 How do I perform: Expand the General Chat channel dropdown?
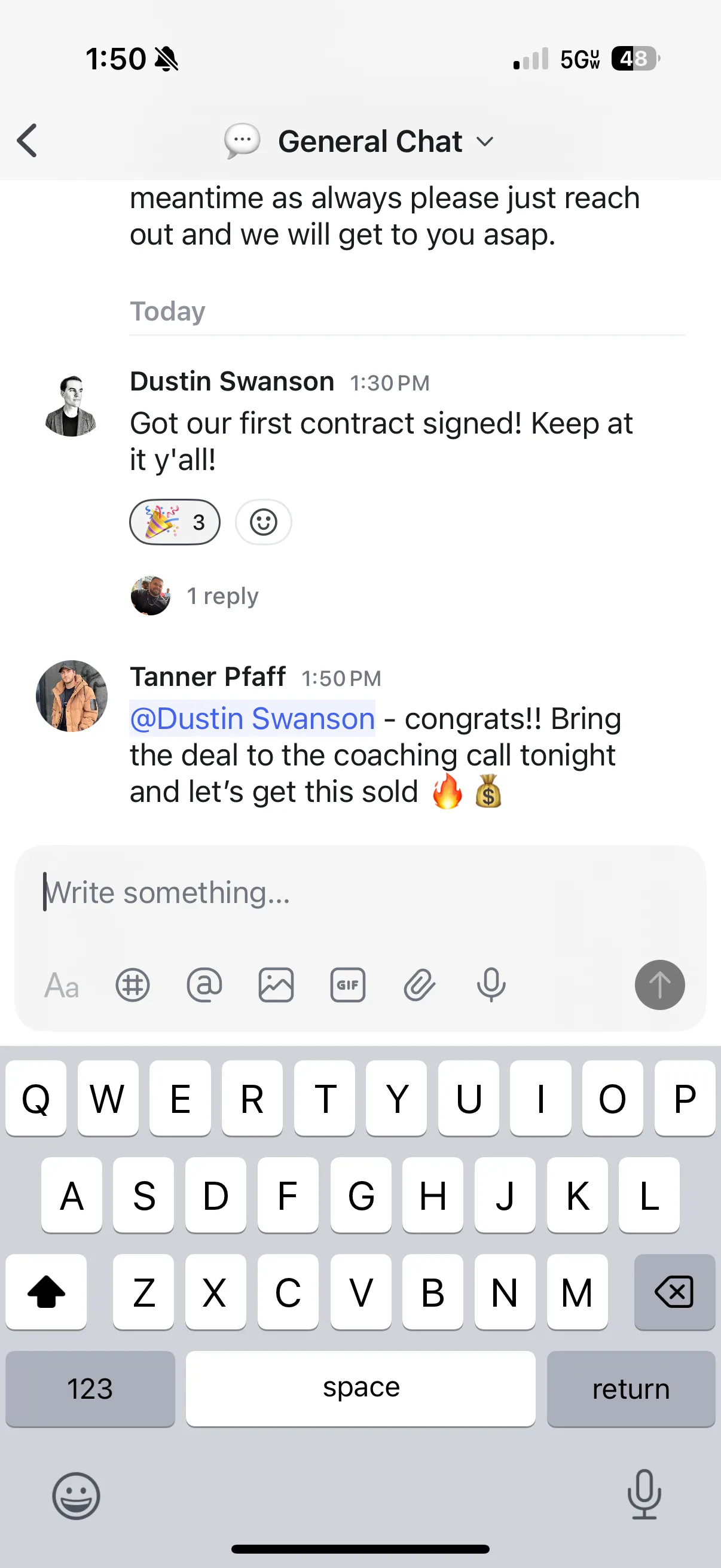484,142
